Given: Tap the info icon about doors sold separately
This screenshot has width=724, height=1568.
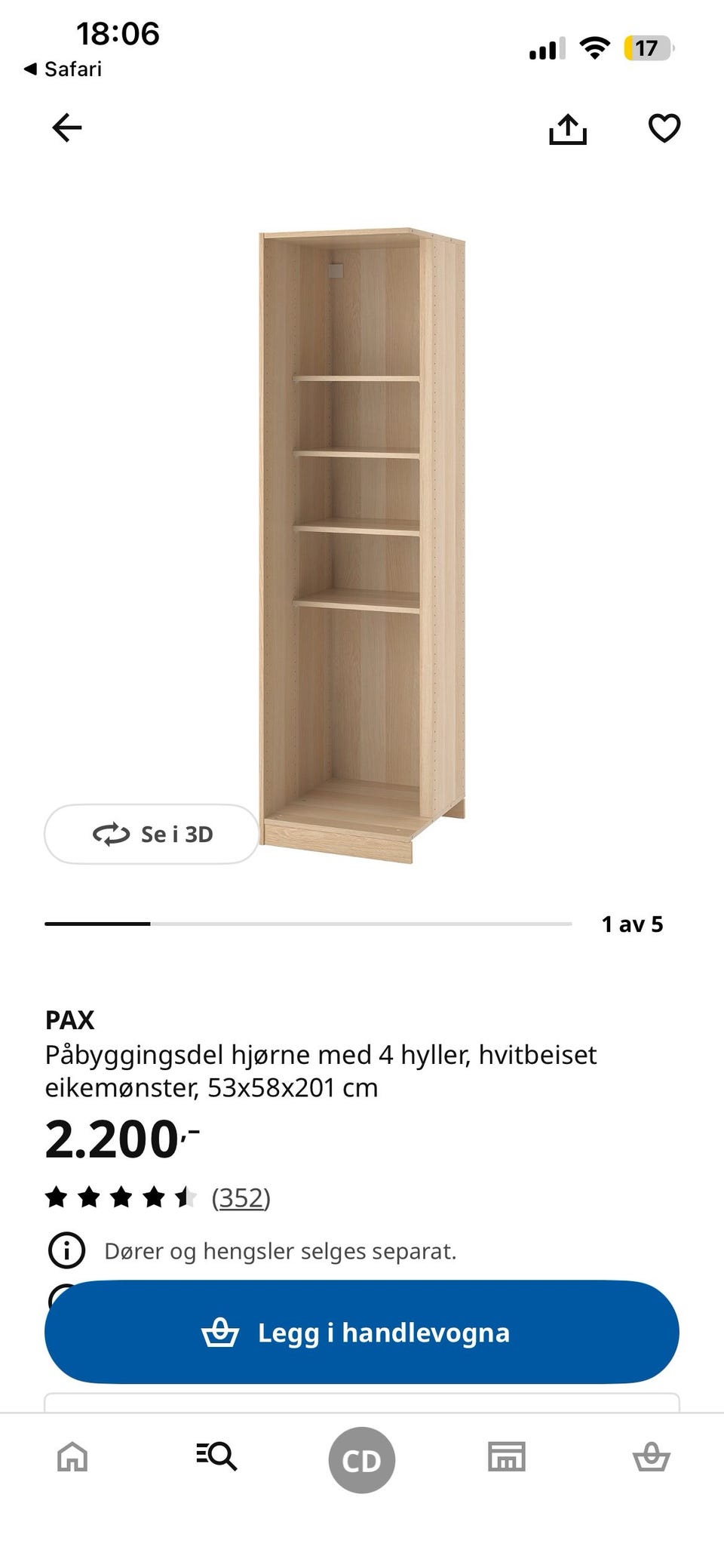Looking at the screenshot, I should pyautogui.click(x=66, y=1250).
